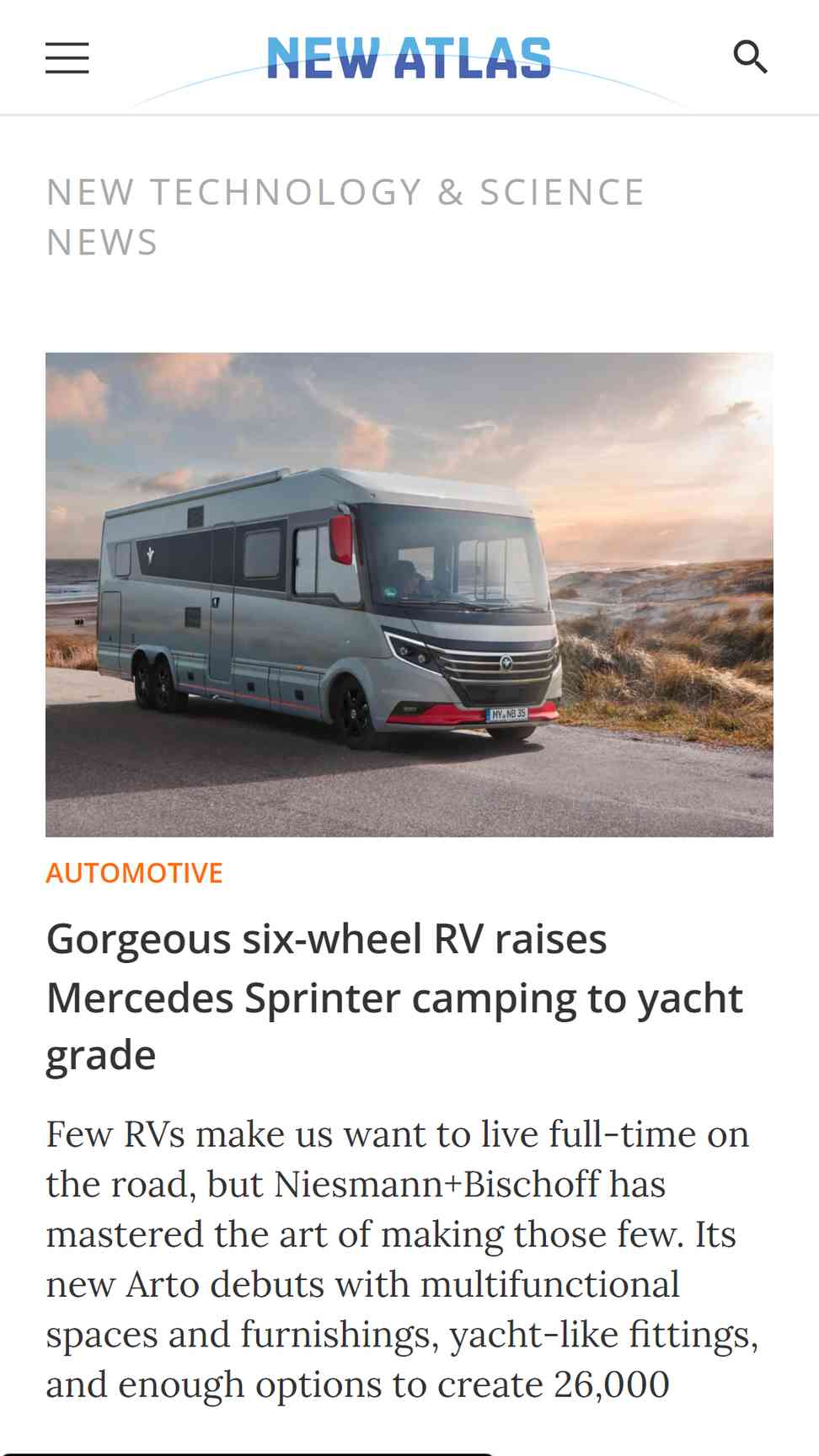Screen dimensions: 819x1456
Task: Open the Automotive category link
Action: click(135, 873)
